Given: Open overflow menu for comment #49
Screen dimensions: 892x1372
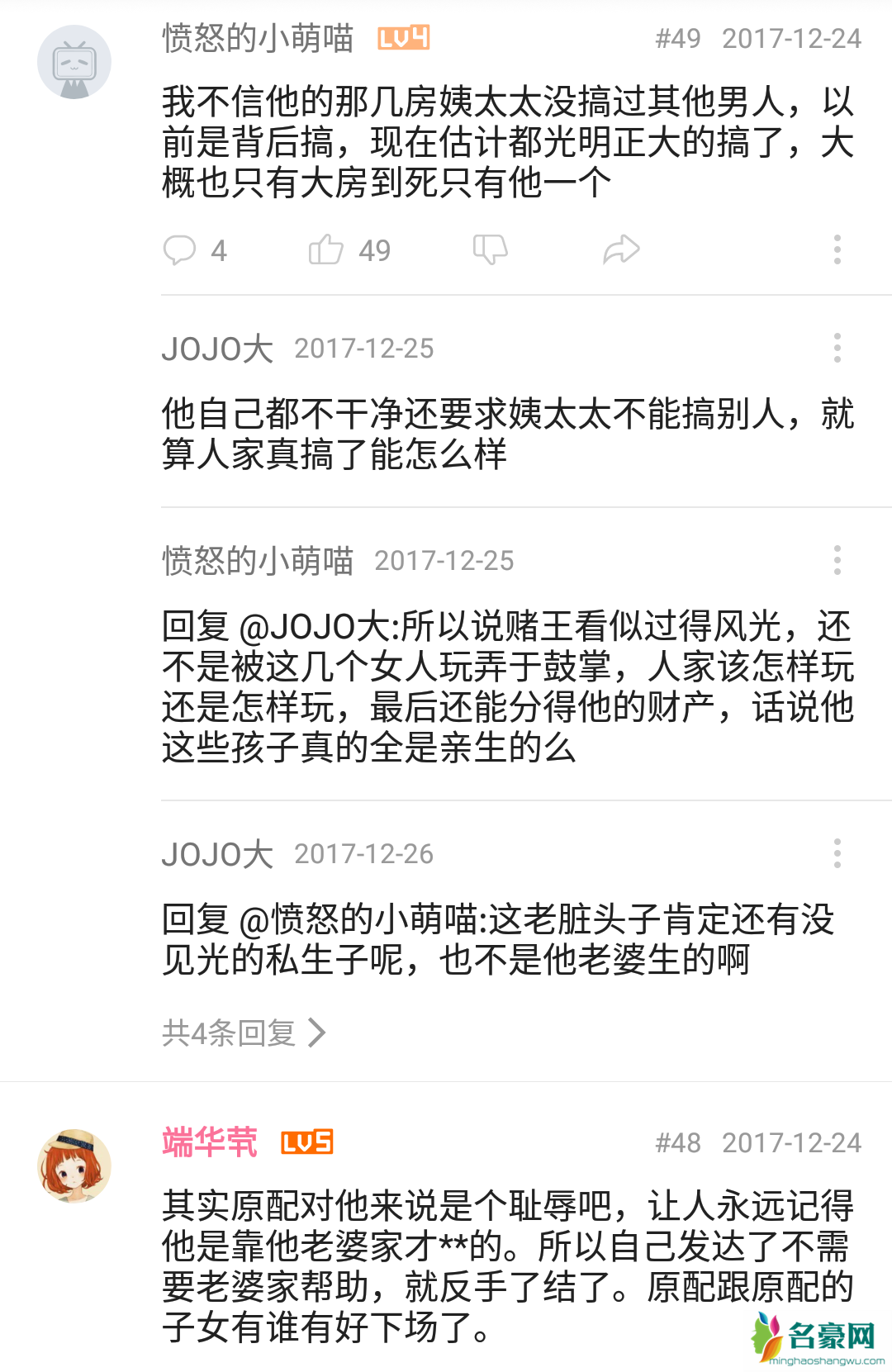Looking at the screenshot, I should [x=837, y=249].
